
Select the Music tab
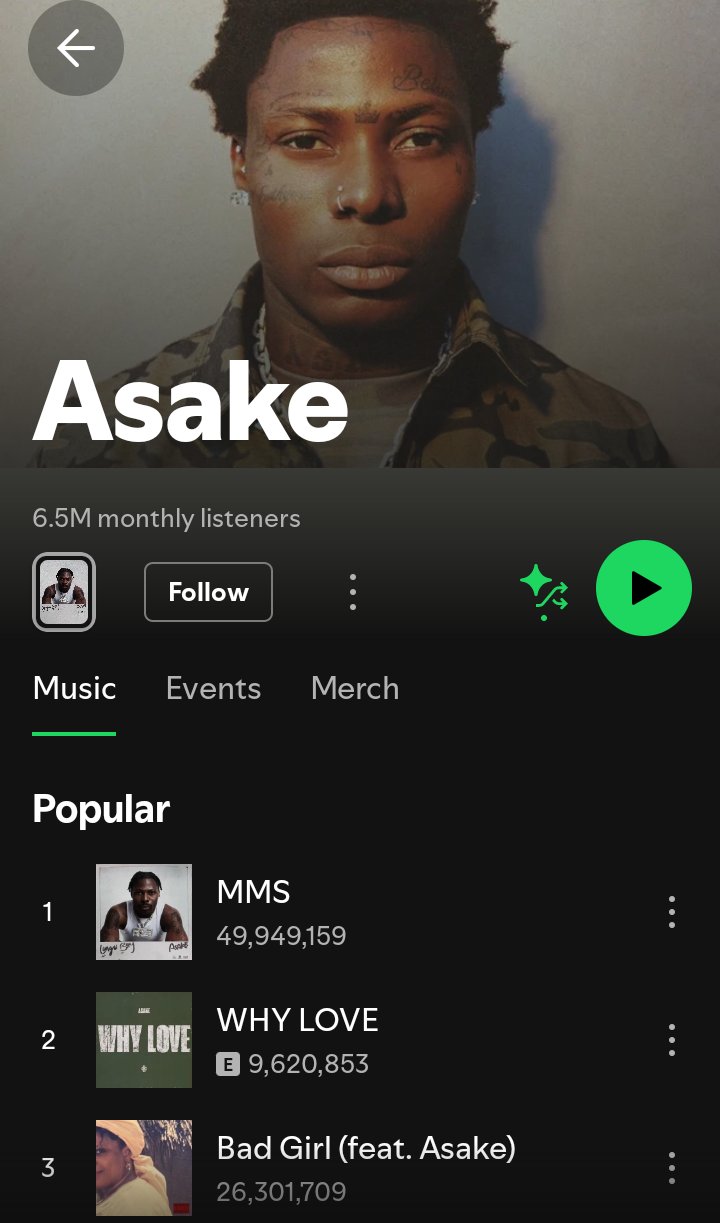point(74,688)
